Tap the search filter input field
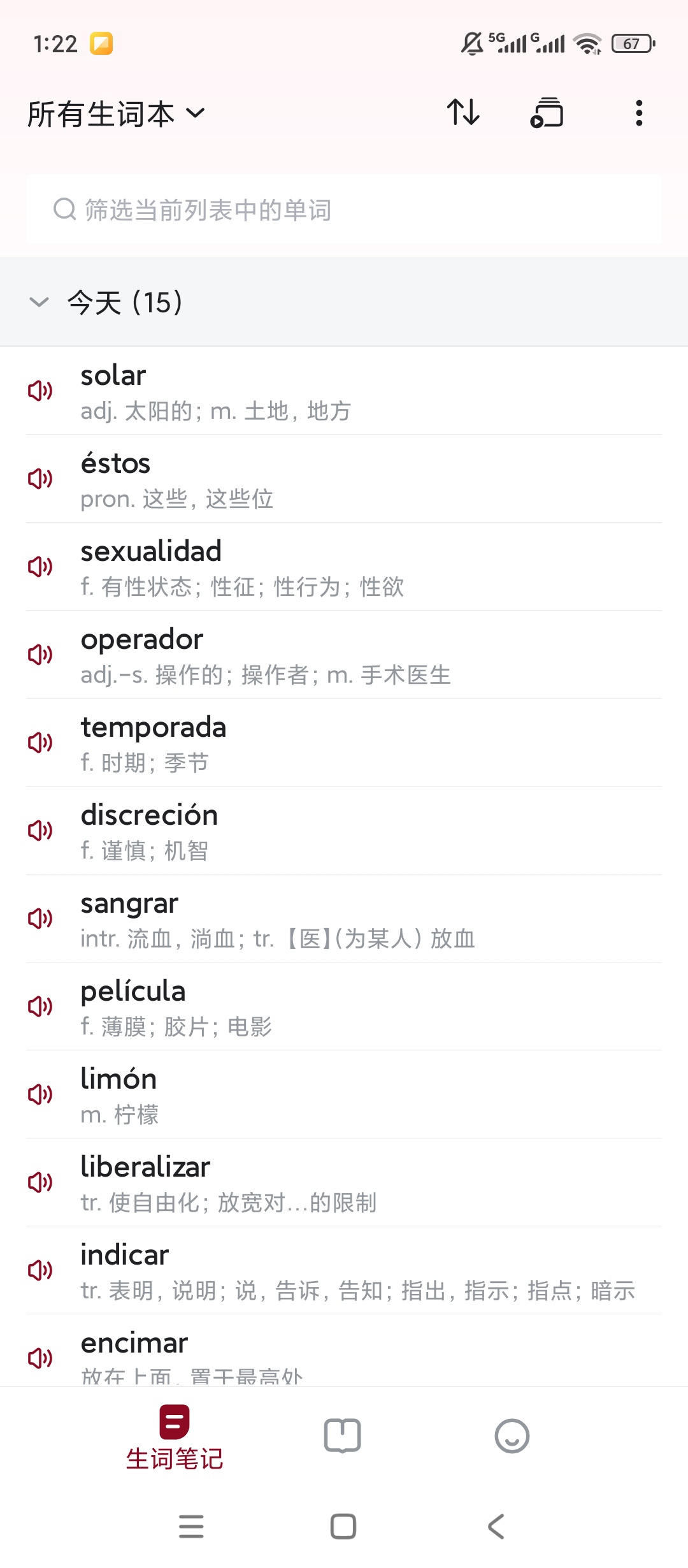Image resolution: width=688 pixels, height=1568 pixels. point(344,210)
